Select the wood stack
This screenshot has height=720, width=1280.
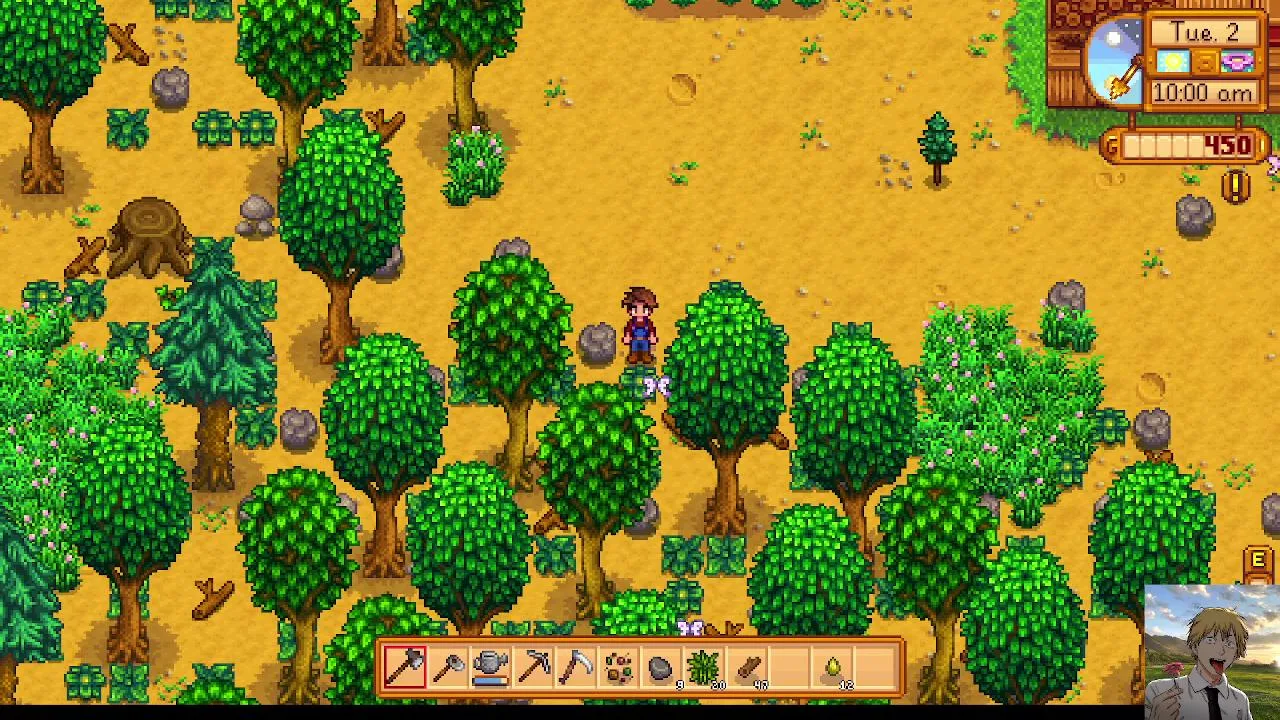click(748, 667)
